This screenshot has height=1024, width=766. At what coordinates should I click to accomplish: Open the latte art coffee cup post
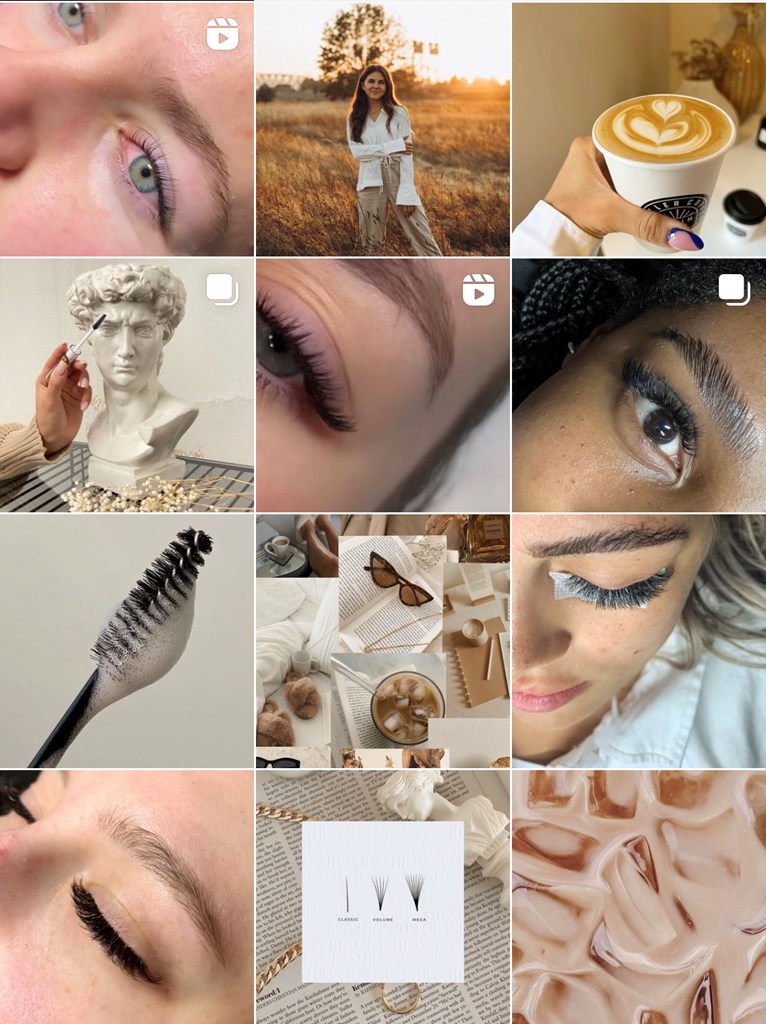639,128
